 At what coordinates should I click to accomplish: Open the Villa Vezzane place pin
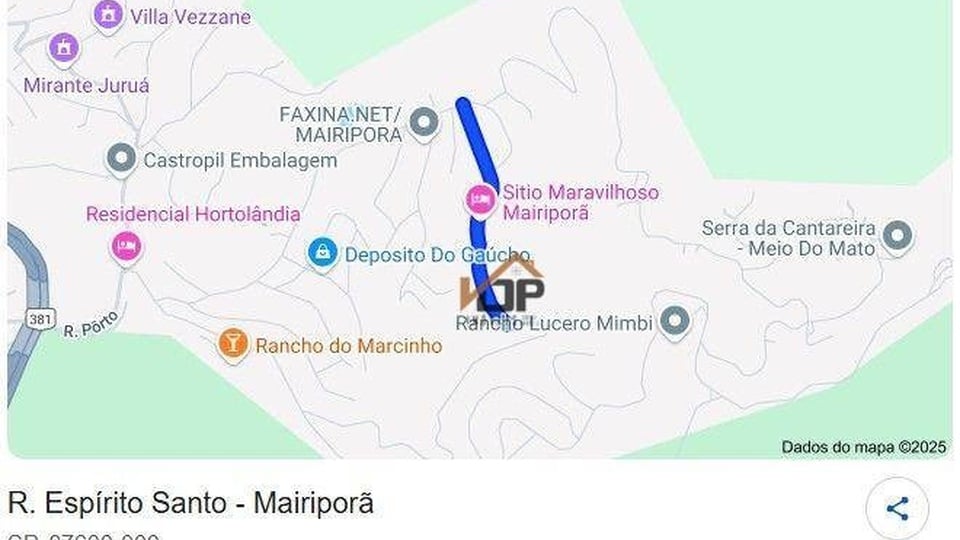107,15
